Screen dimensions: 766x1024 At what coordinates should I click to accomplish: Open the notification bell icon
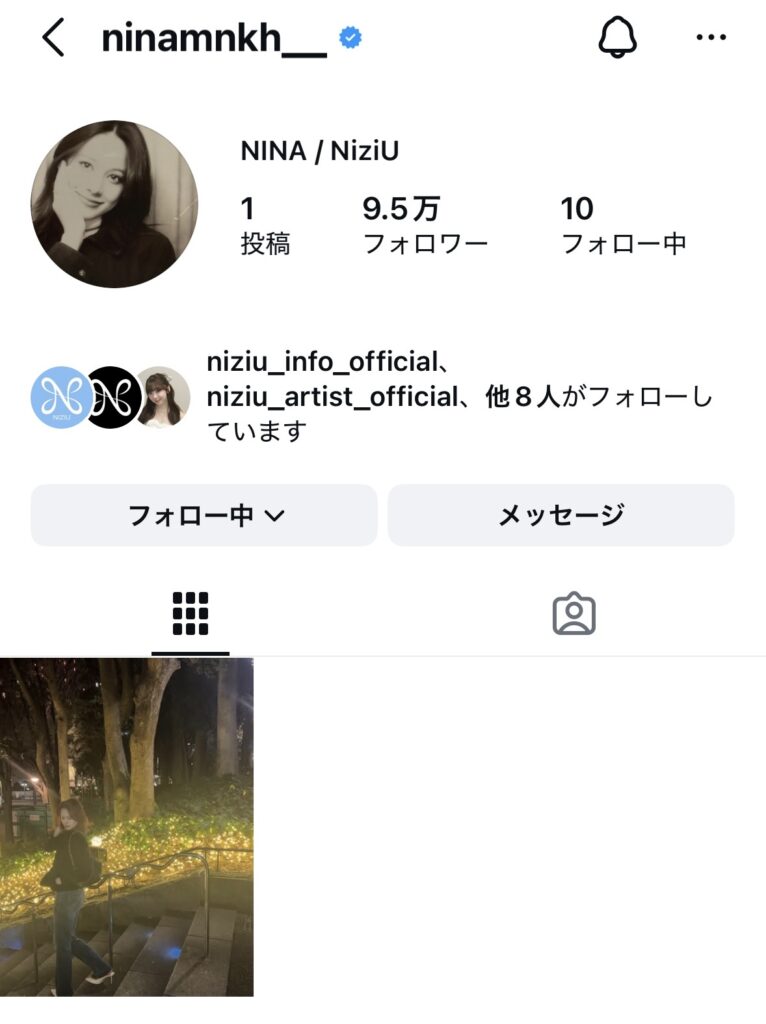point(620,37)
